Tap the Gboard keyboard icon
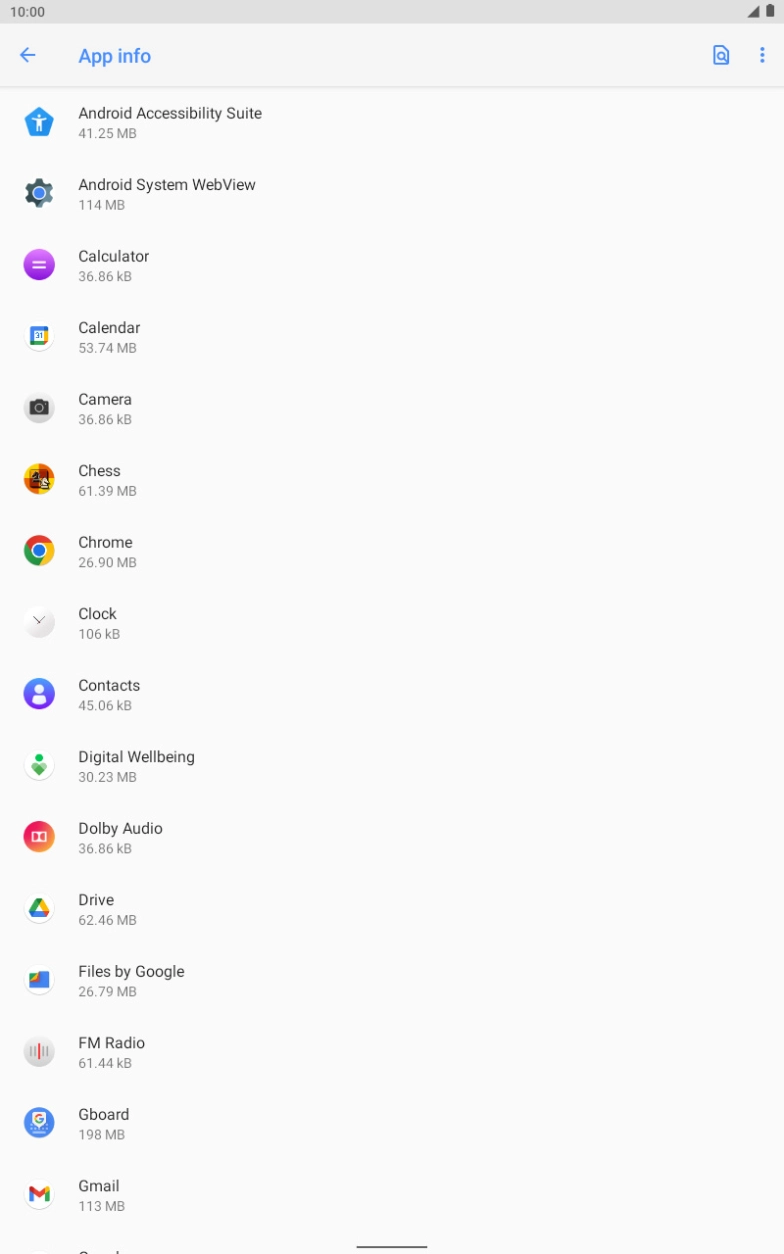 [38, 1122]
